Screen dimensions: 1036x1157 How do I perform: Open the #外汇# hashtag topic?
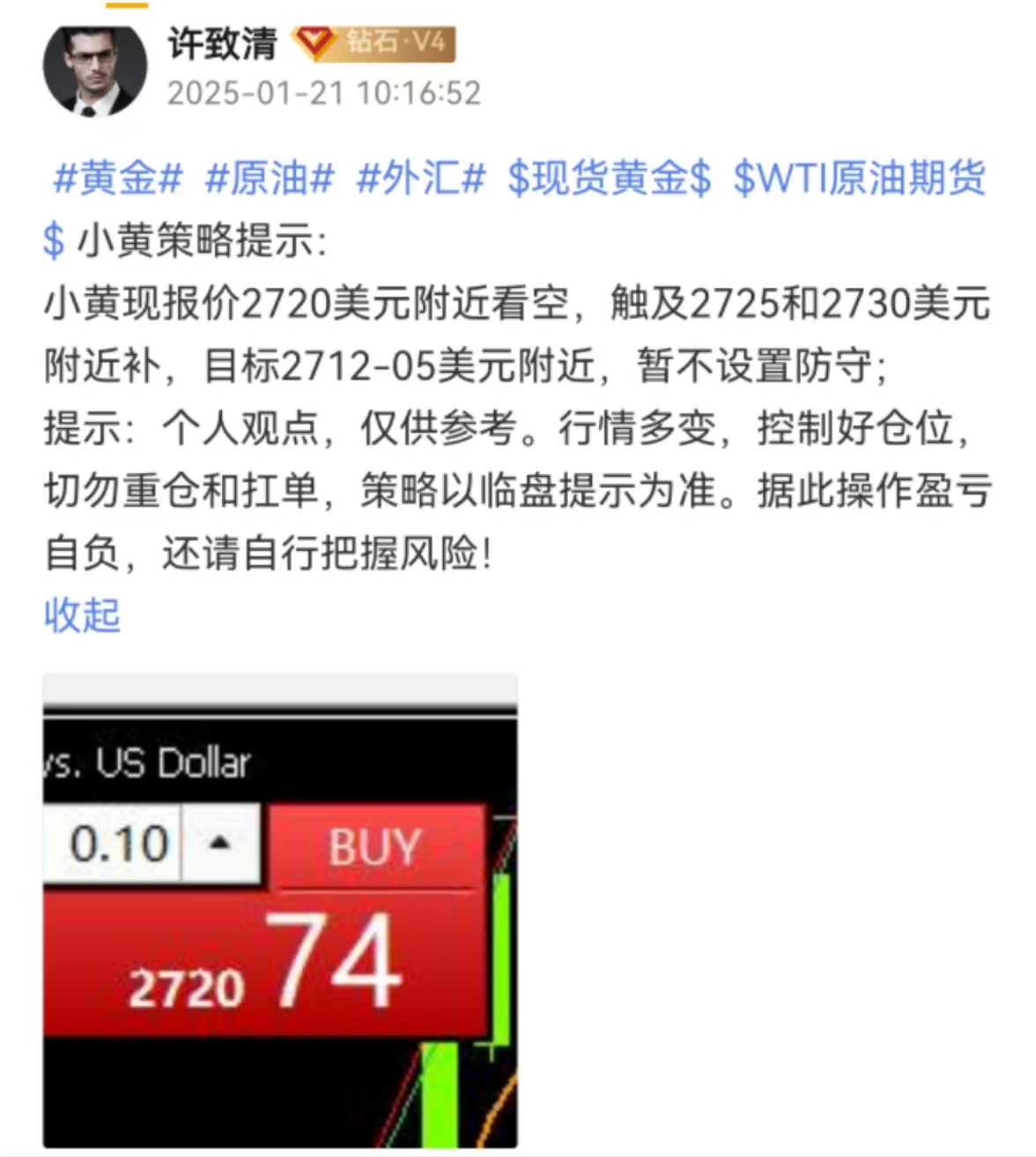[420, 179]
